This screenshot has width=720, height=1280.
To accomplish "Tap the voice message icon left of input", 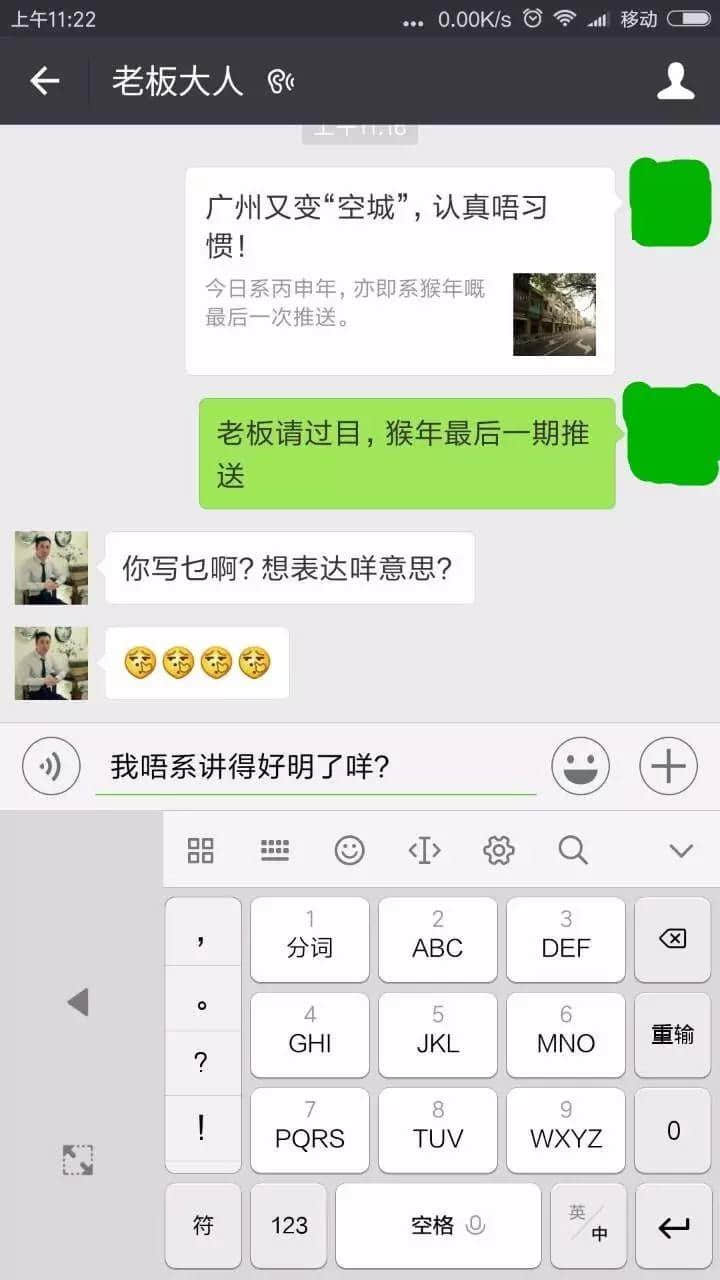I will tap(50, 765).
